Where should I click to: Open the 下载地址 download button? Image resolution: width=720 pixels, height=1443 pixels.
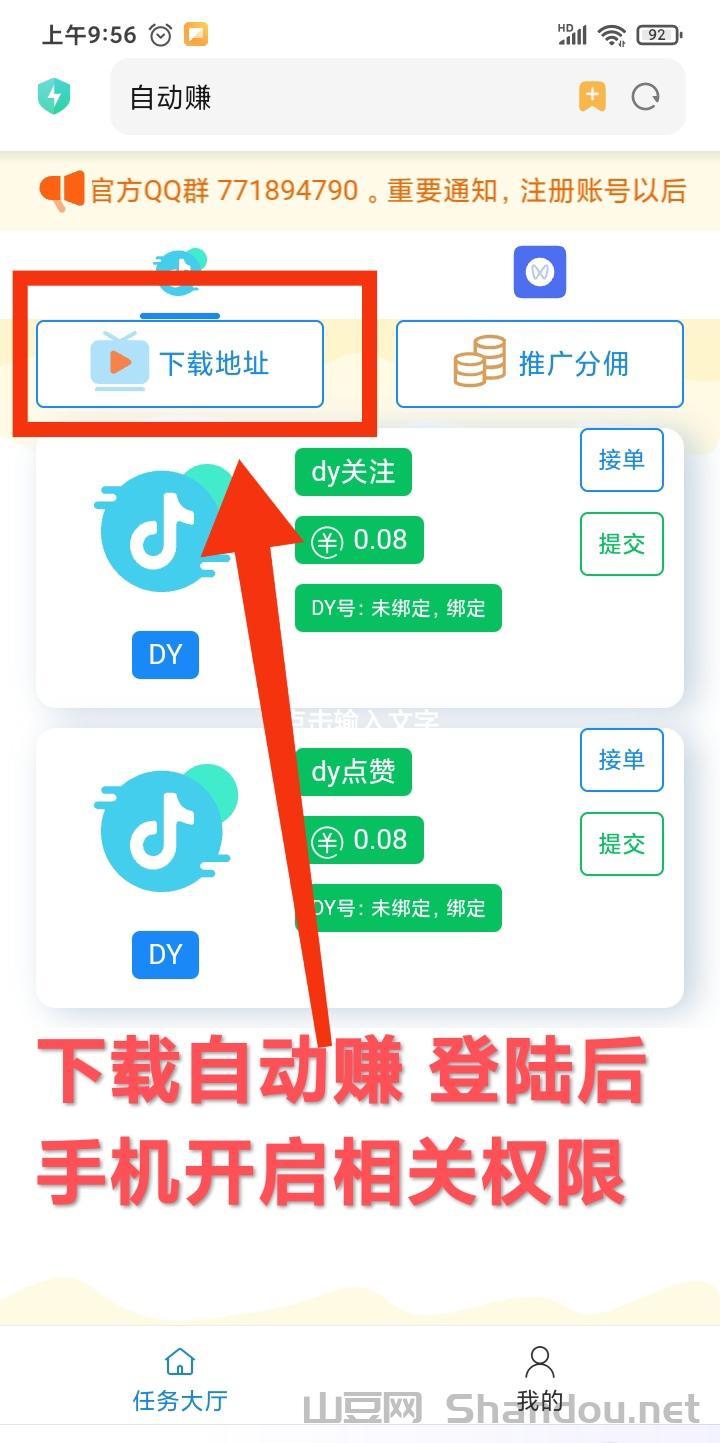180,364
